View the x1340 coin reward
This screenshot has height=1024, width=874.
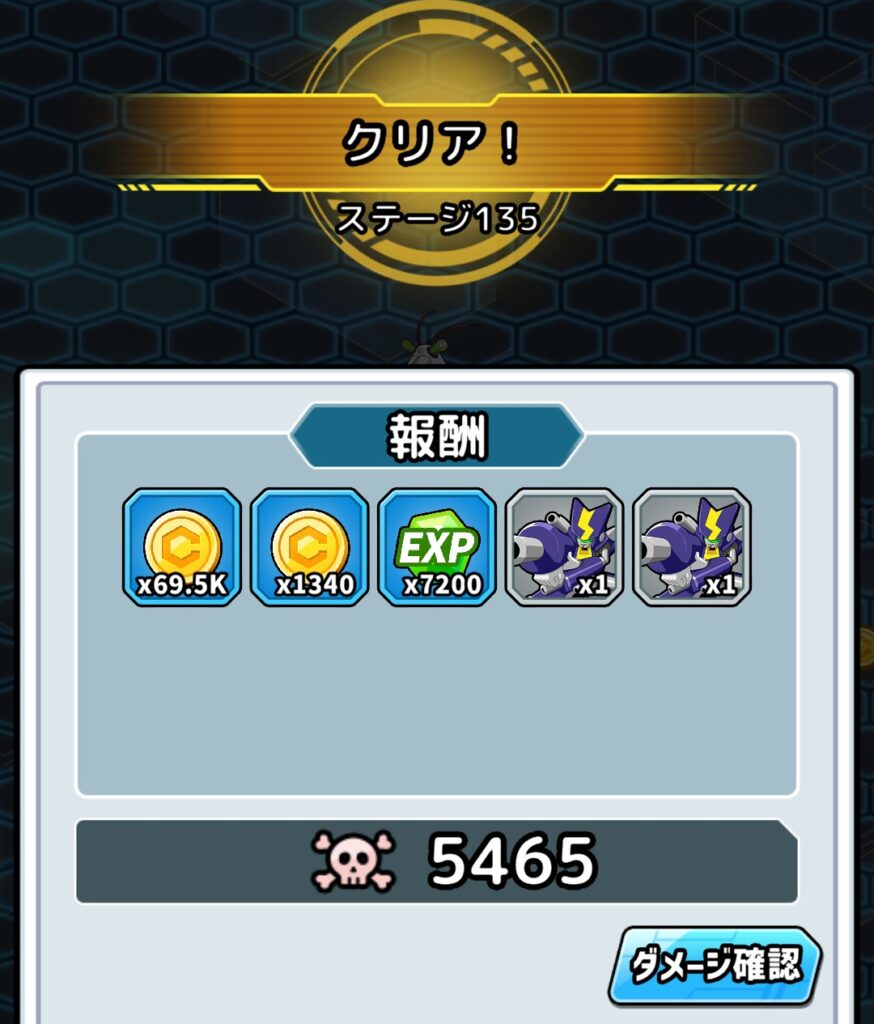(309, 547)
